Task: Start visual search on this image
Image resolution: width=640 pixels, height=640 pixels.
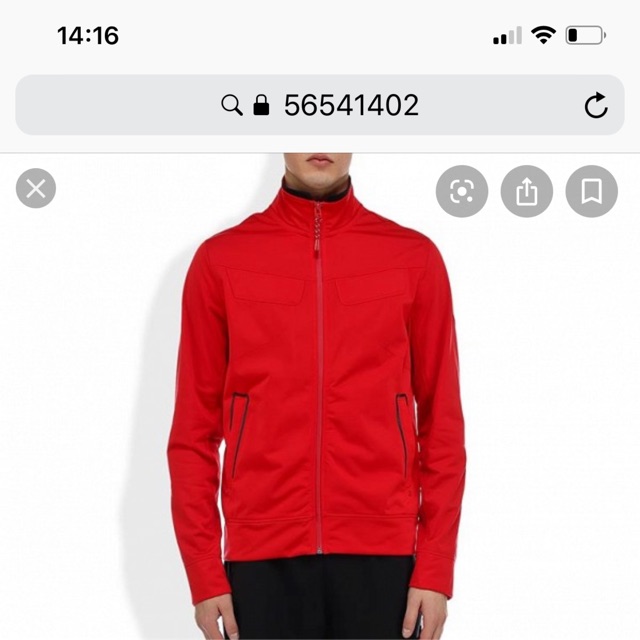Action: point(462,192)
